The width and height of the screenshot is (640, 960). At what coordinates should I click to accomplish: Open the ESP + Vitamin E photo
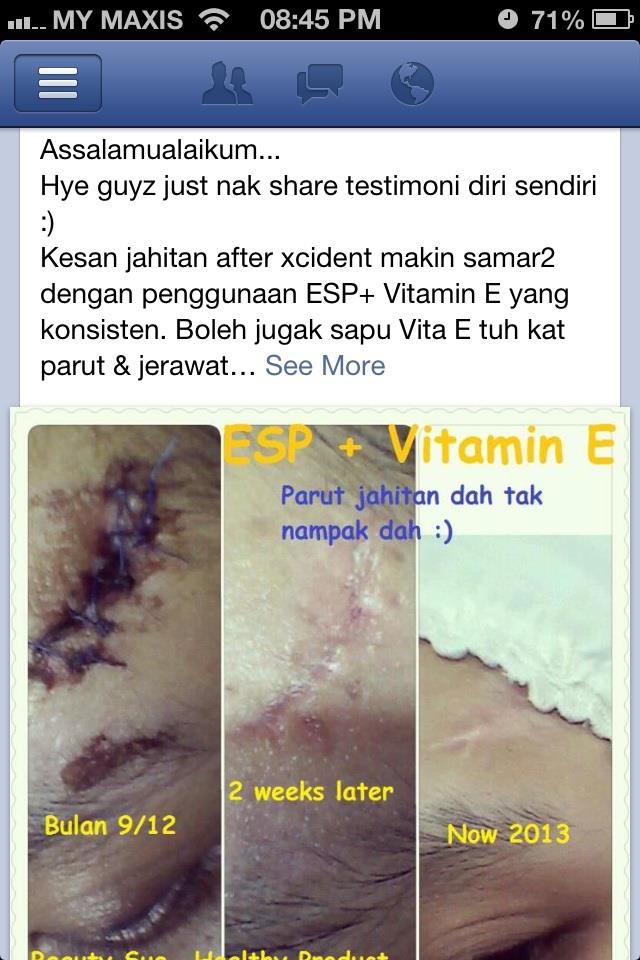(x=320, y=680)
